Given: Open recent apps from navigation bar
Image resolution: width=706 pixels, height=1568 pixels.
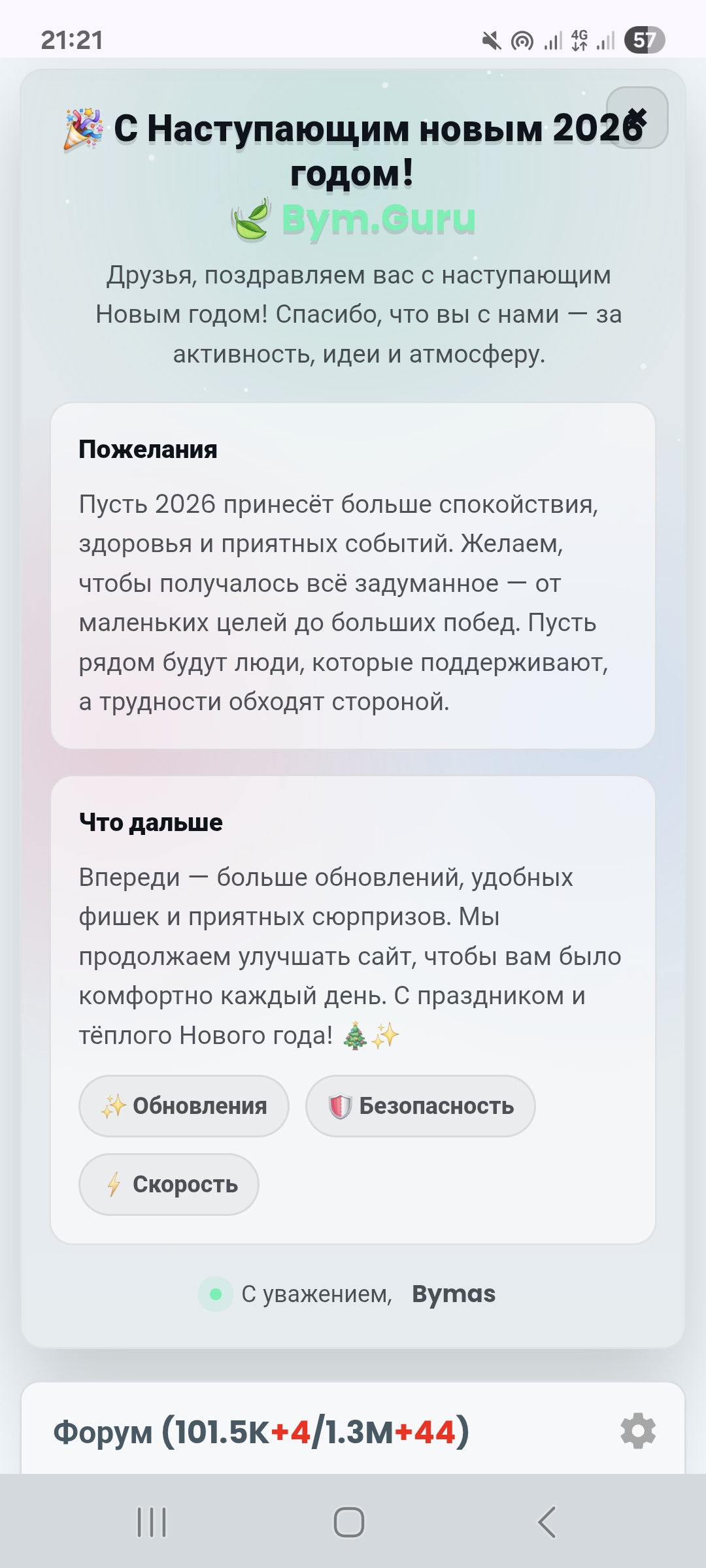Looking at the screenshot, I should pyautogui.click(x=152, y=1522).
